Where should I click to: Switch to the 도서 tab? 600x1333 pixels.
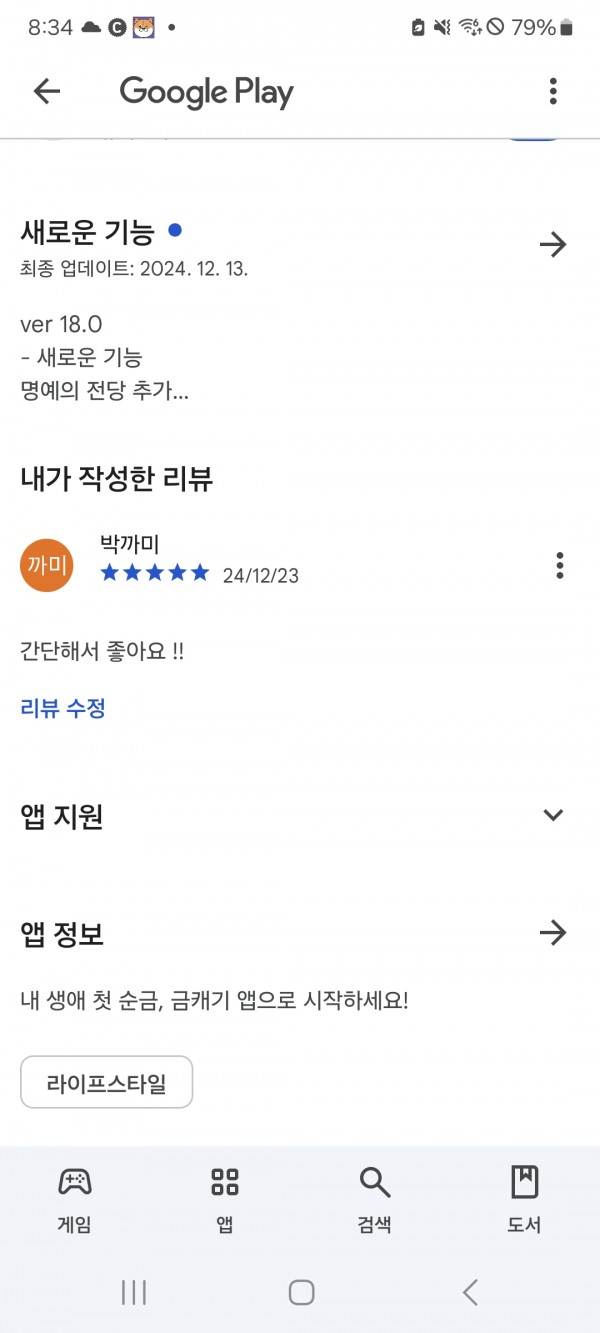(x=525, y=1199)
